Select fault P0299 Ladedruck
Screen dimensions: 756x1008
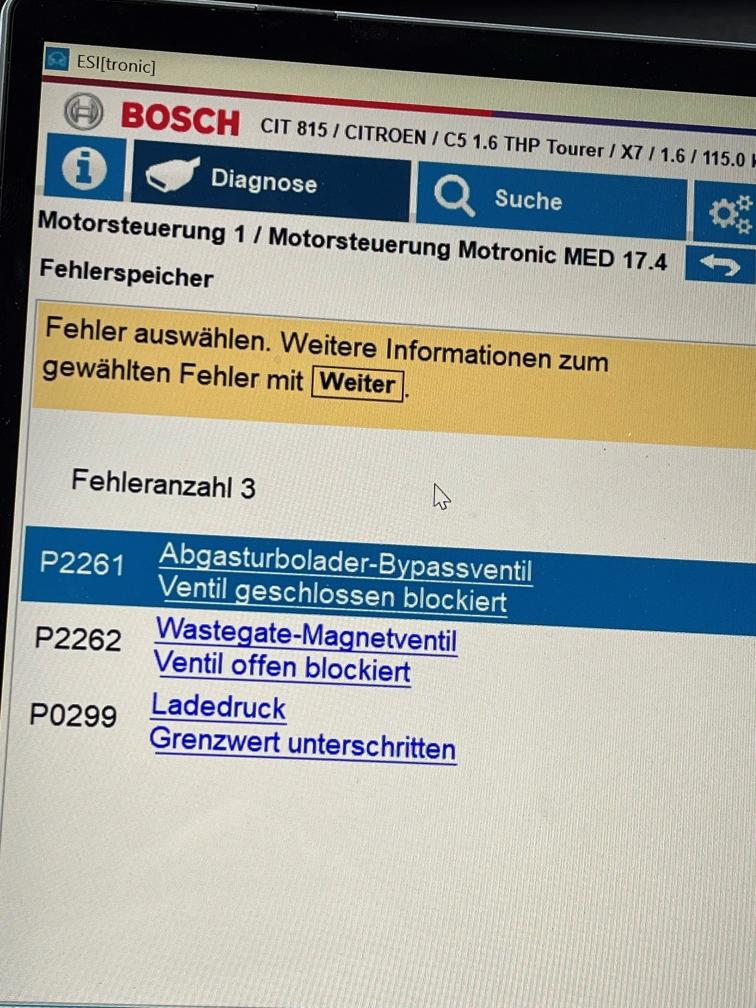[x=301, y=727]
